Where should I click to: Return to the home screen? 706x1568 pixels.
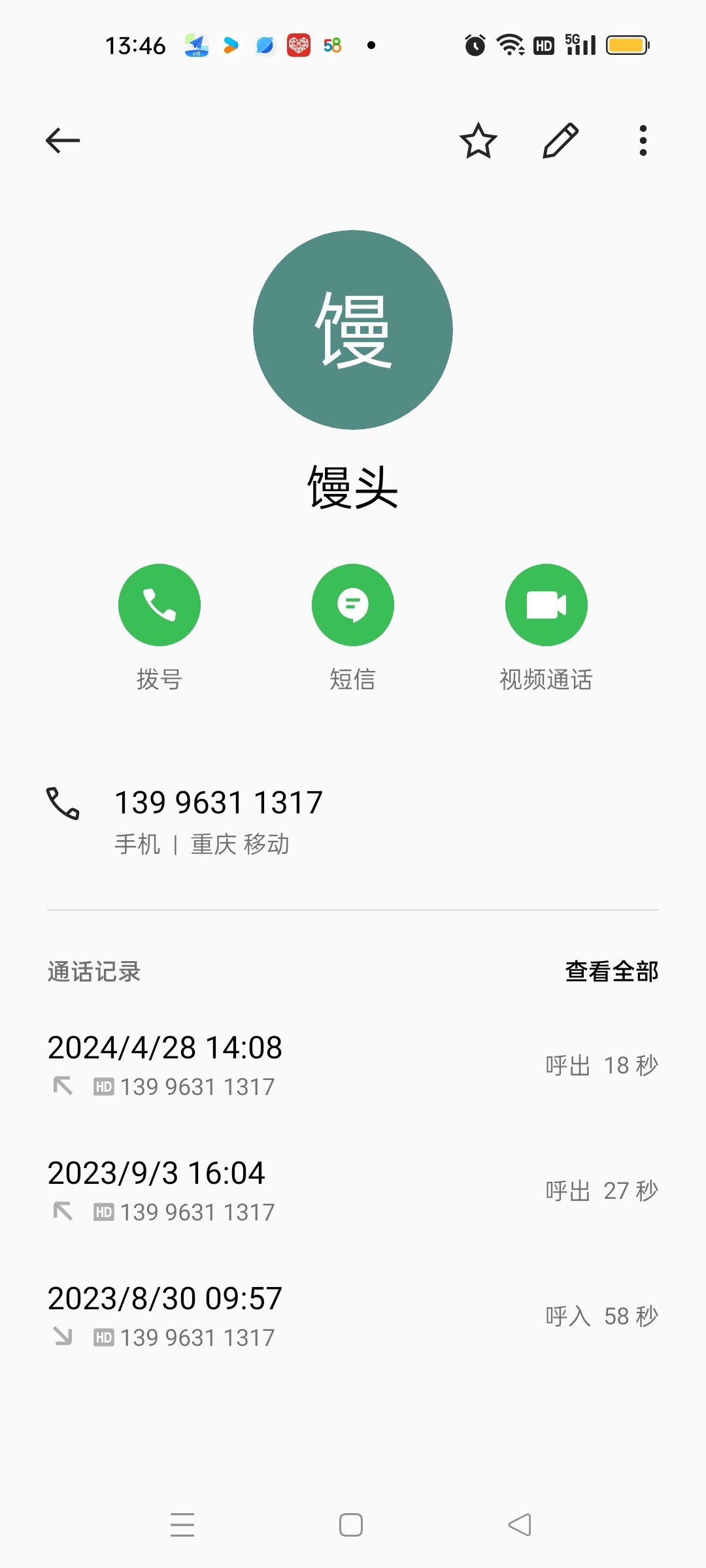point(351,1525)
